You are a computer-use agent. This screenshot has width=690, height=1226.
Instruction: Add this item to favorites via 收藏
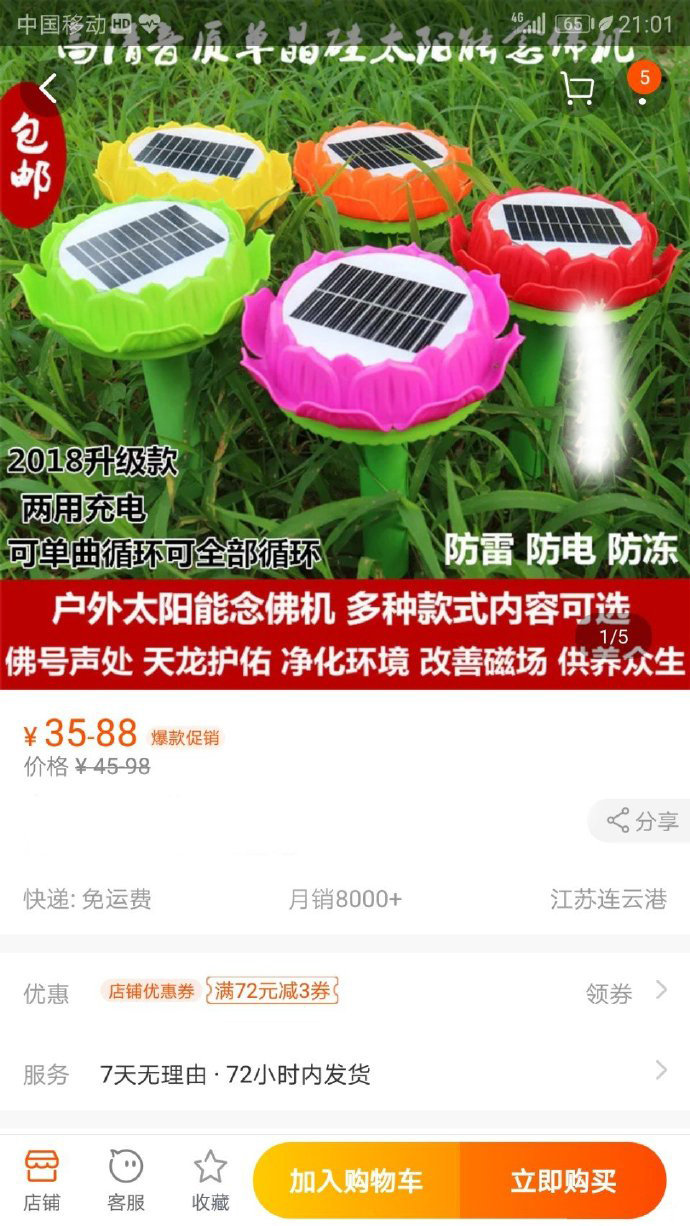[x=210, y=1180]
